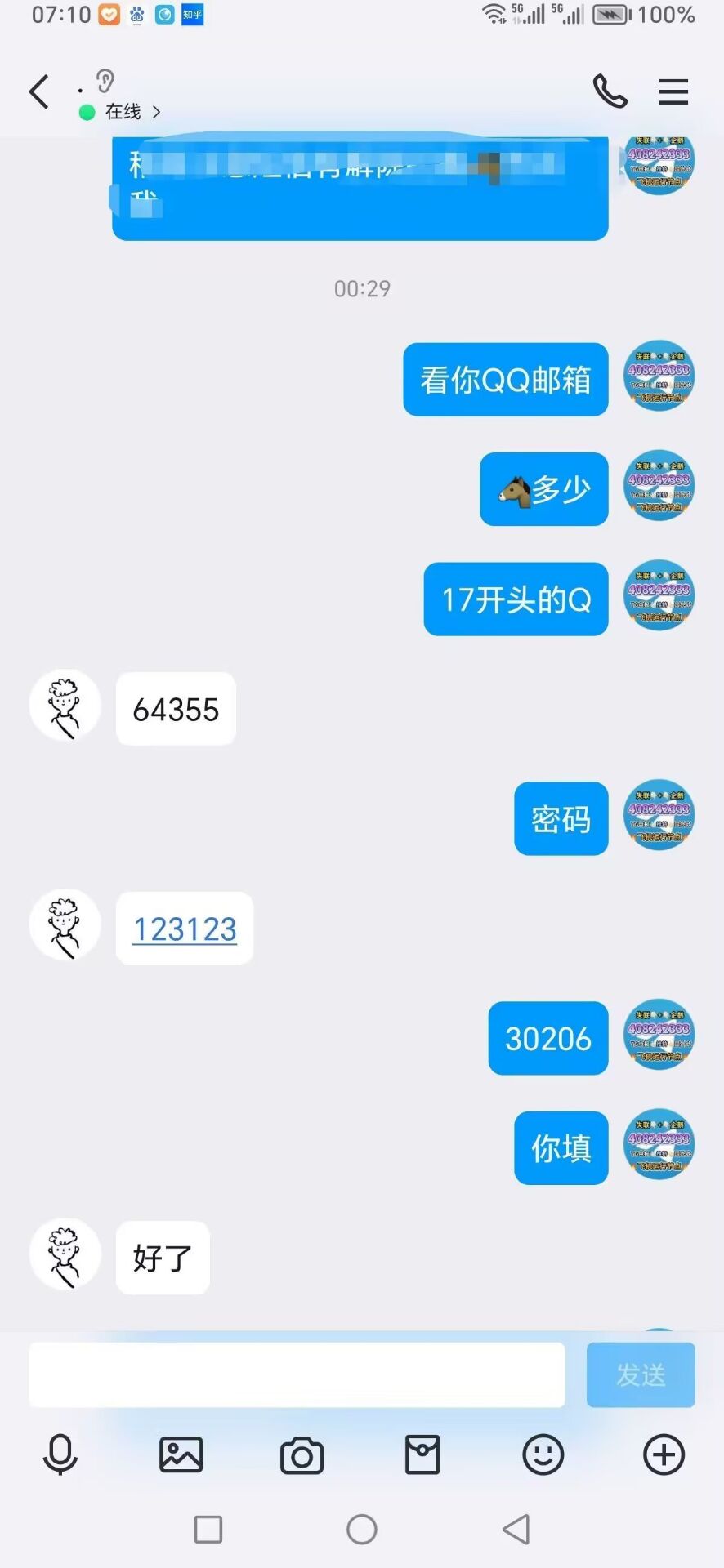Viewport: 724px width, 1568px height.
Task: Start a voice call with this contact
Action: coord(610,91)
